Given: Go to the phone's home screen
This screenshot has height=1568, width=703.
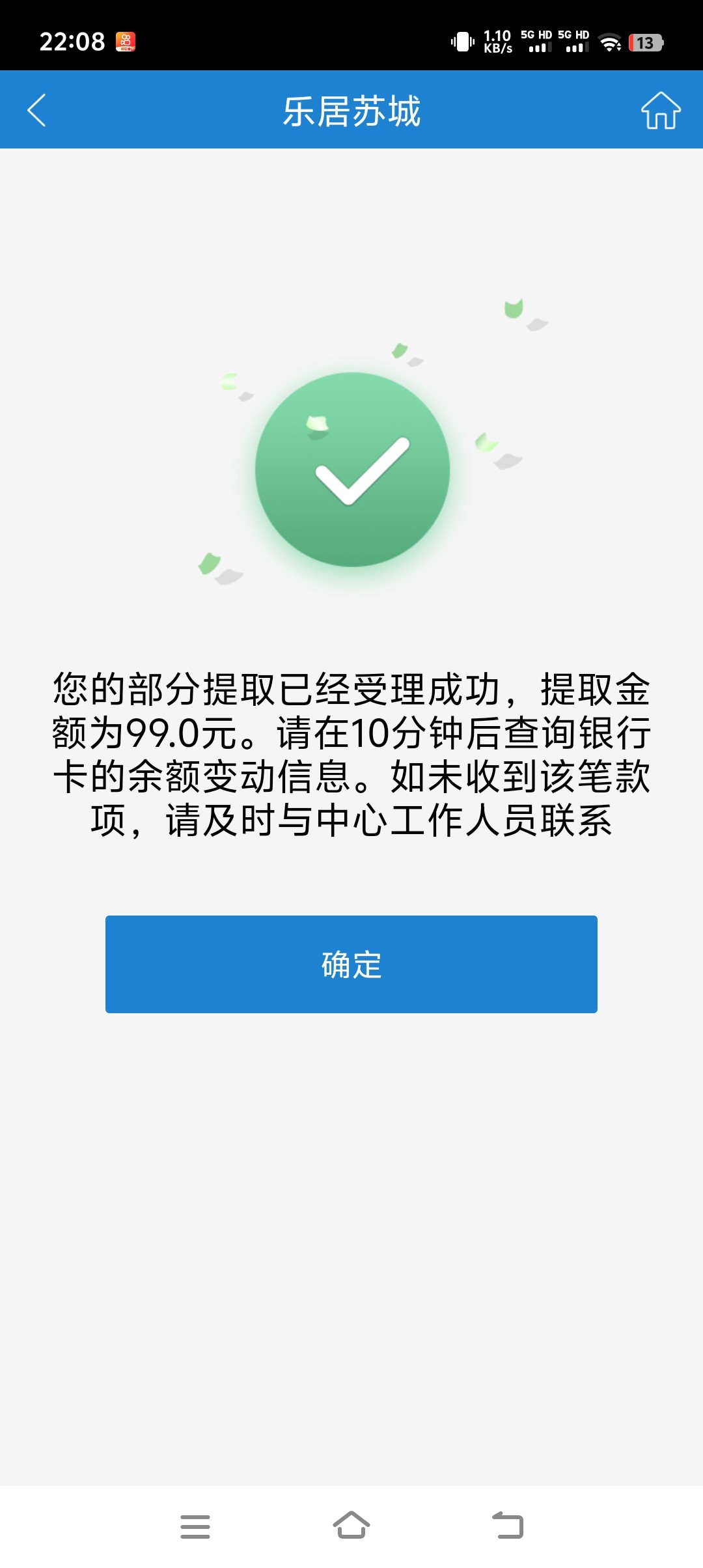Looking at the screenshot, I should pos(351,1525).
